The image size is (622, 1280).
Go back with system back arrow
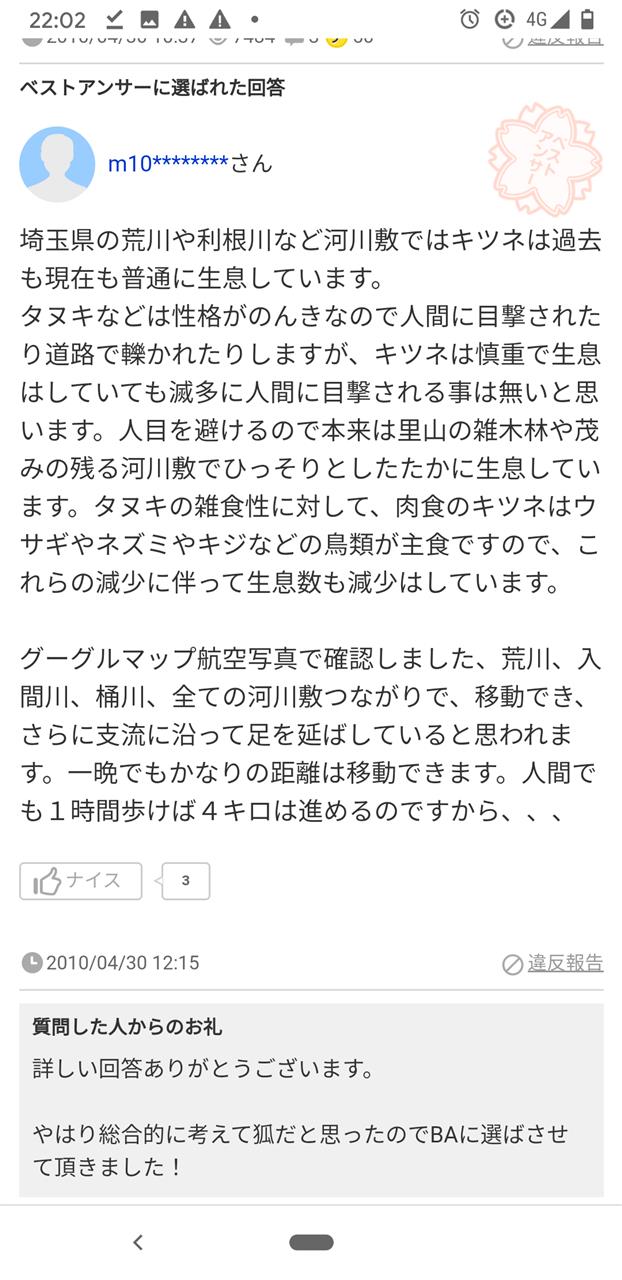click(x=138, y=1242)
